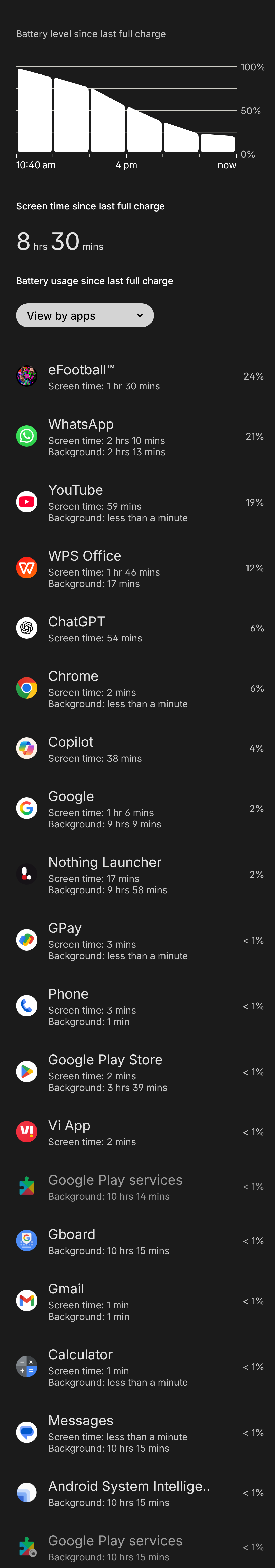The height and width of the screenshot is (1568, 275).
Task: View Phone app battery usage
Action: tap(137, 1006)
